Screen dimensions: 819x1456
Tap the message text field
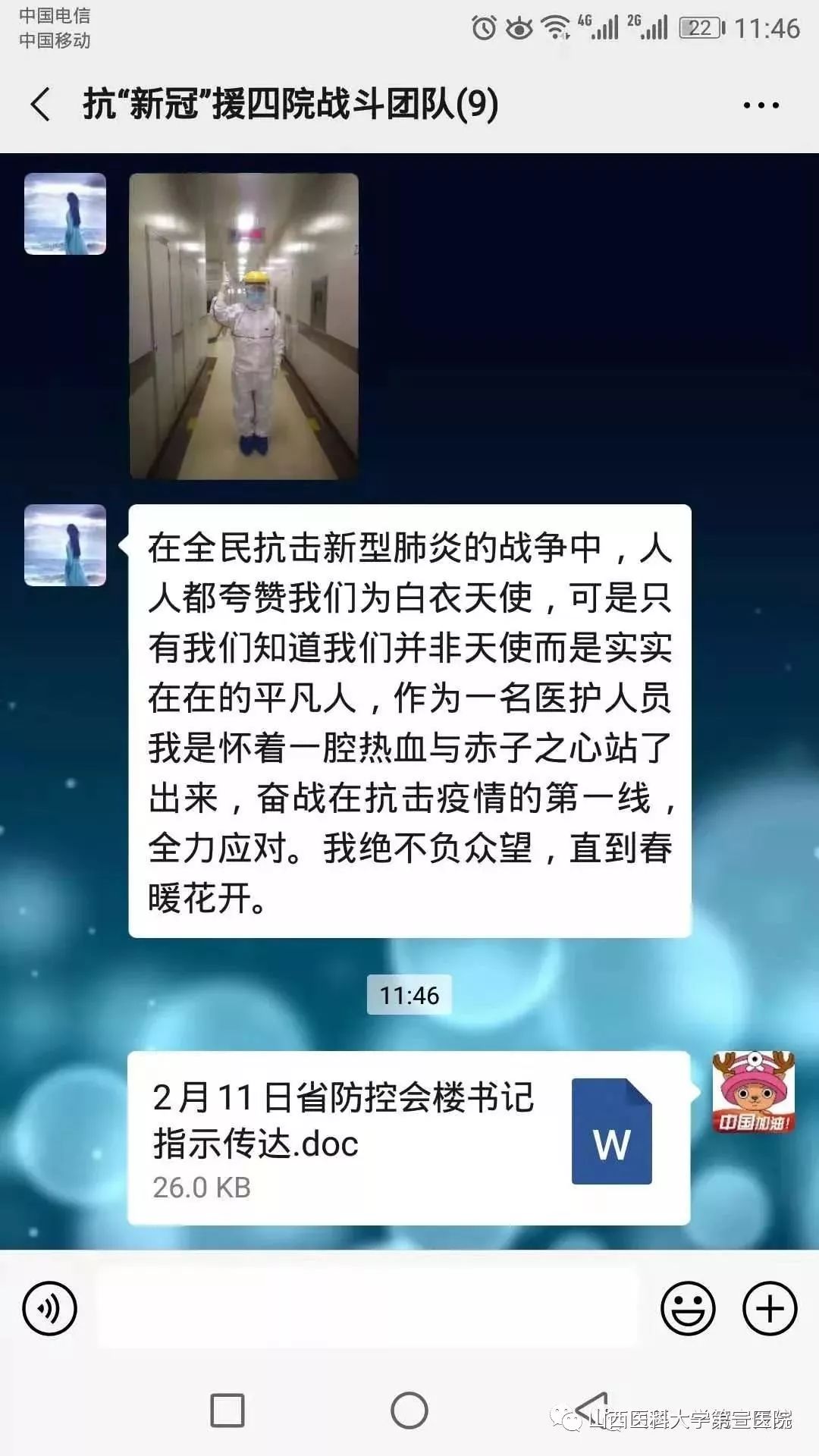[368, 1308]
